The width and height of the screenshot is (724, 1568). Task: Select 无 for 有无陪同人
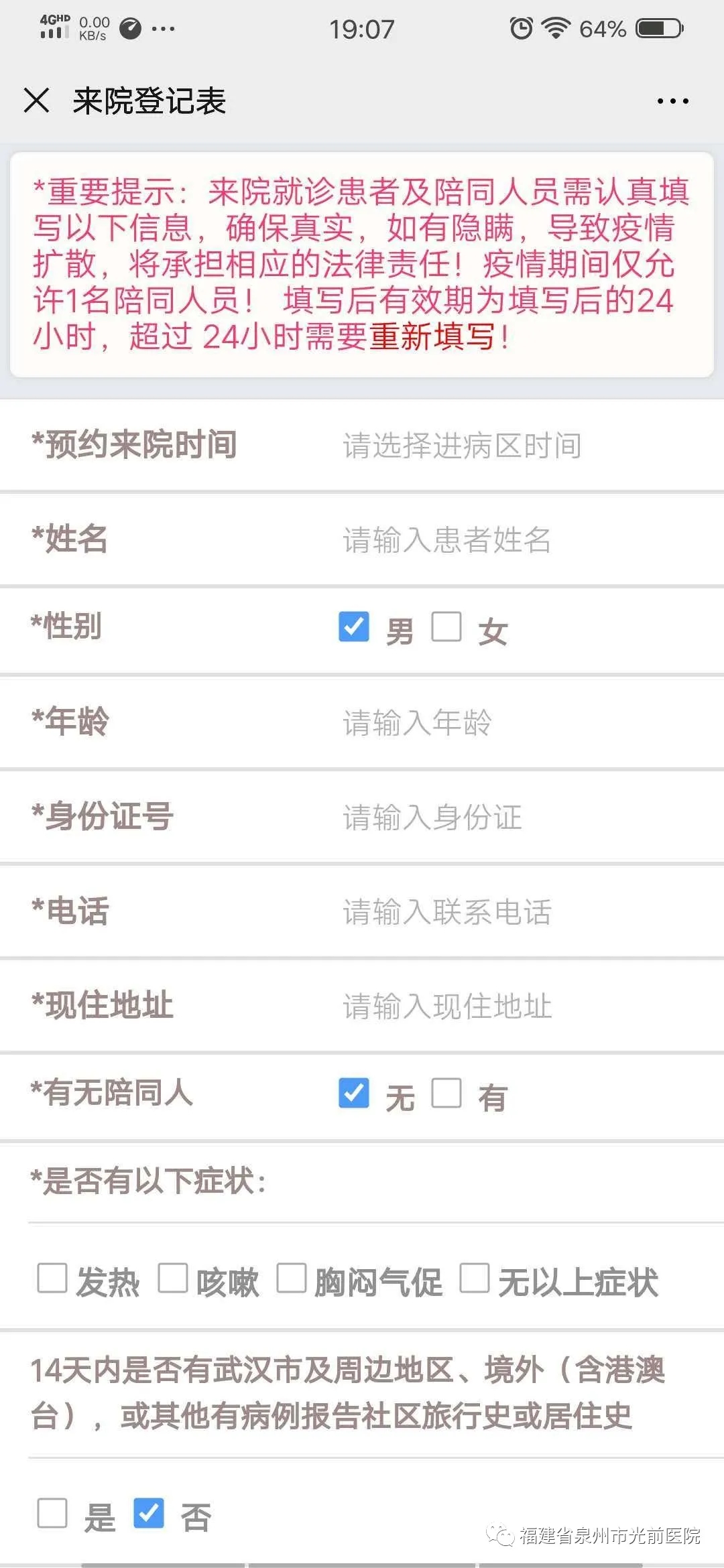click(354, 1093)
